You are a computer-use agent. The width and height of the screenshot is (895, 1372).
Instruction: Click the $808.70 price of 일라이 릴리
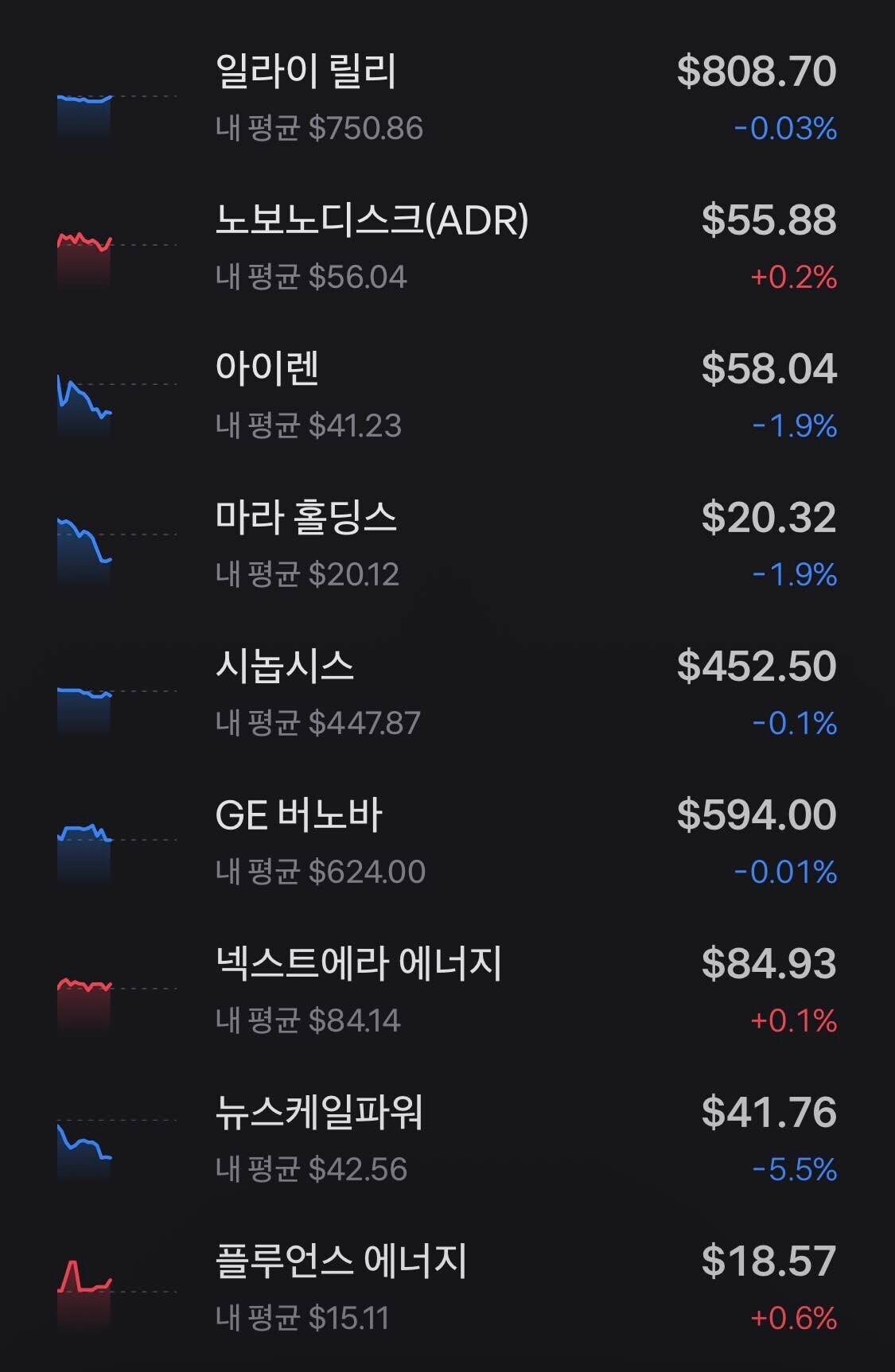[756, 72]
